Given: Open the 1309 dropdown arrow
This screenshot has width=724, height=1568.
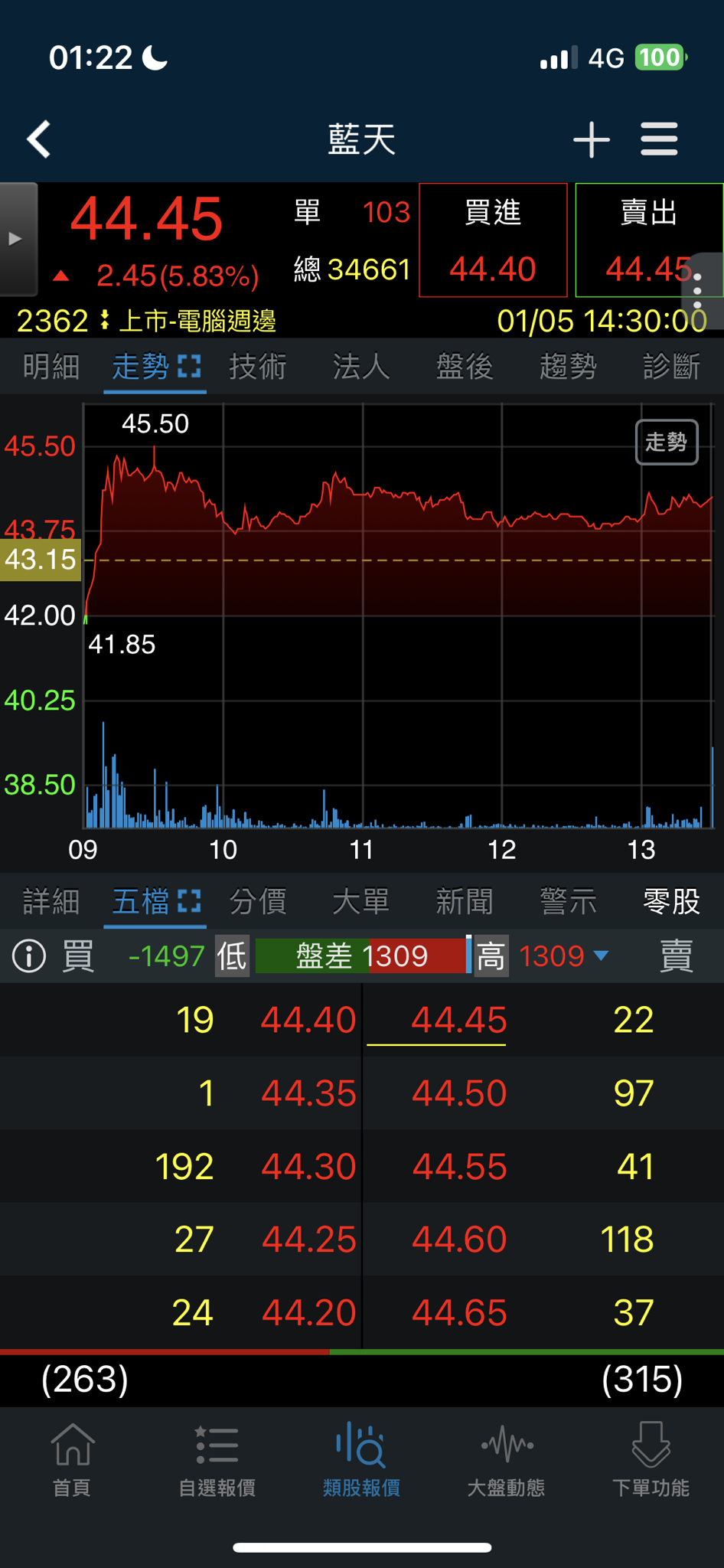Looking at the screenshot, I should coord(602,955).
